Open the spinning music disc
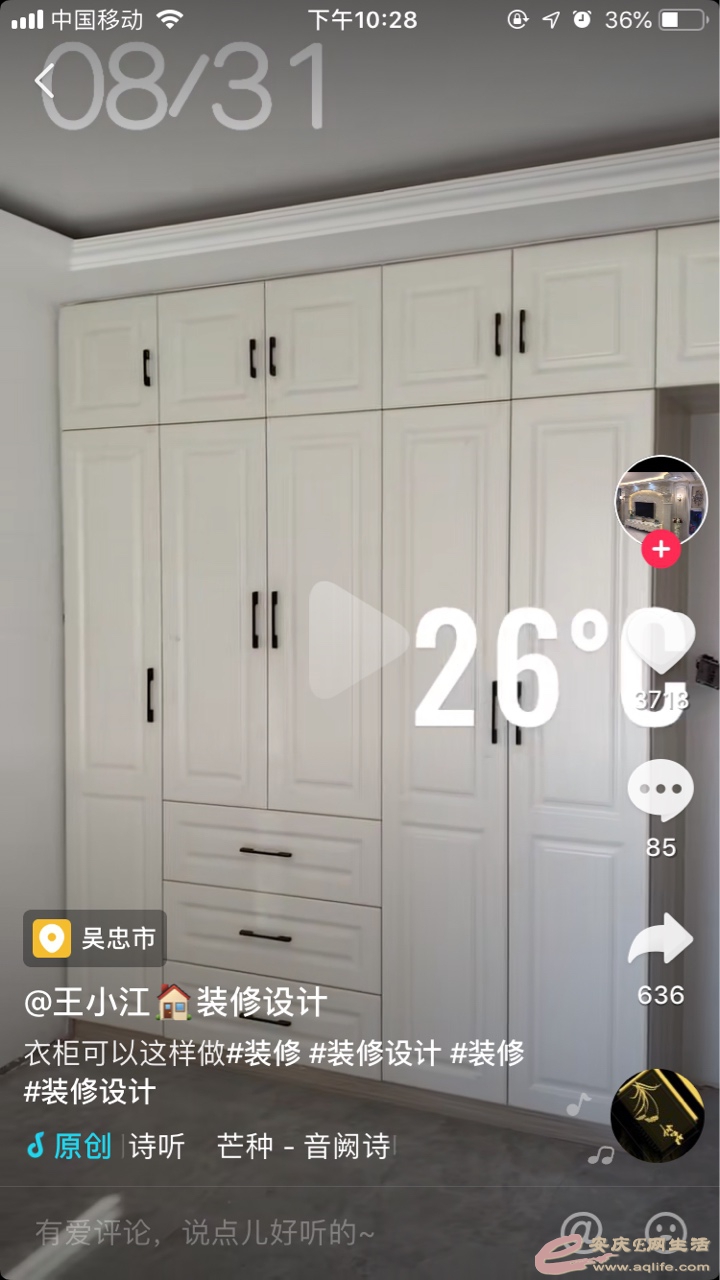This screenshot has height=1280, width=720. click(657, 1115)
